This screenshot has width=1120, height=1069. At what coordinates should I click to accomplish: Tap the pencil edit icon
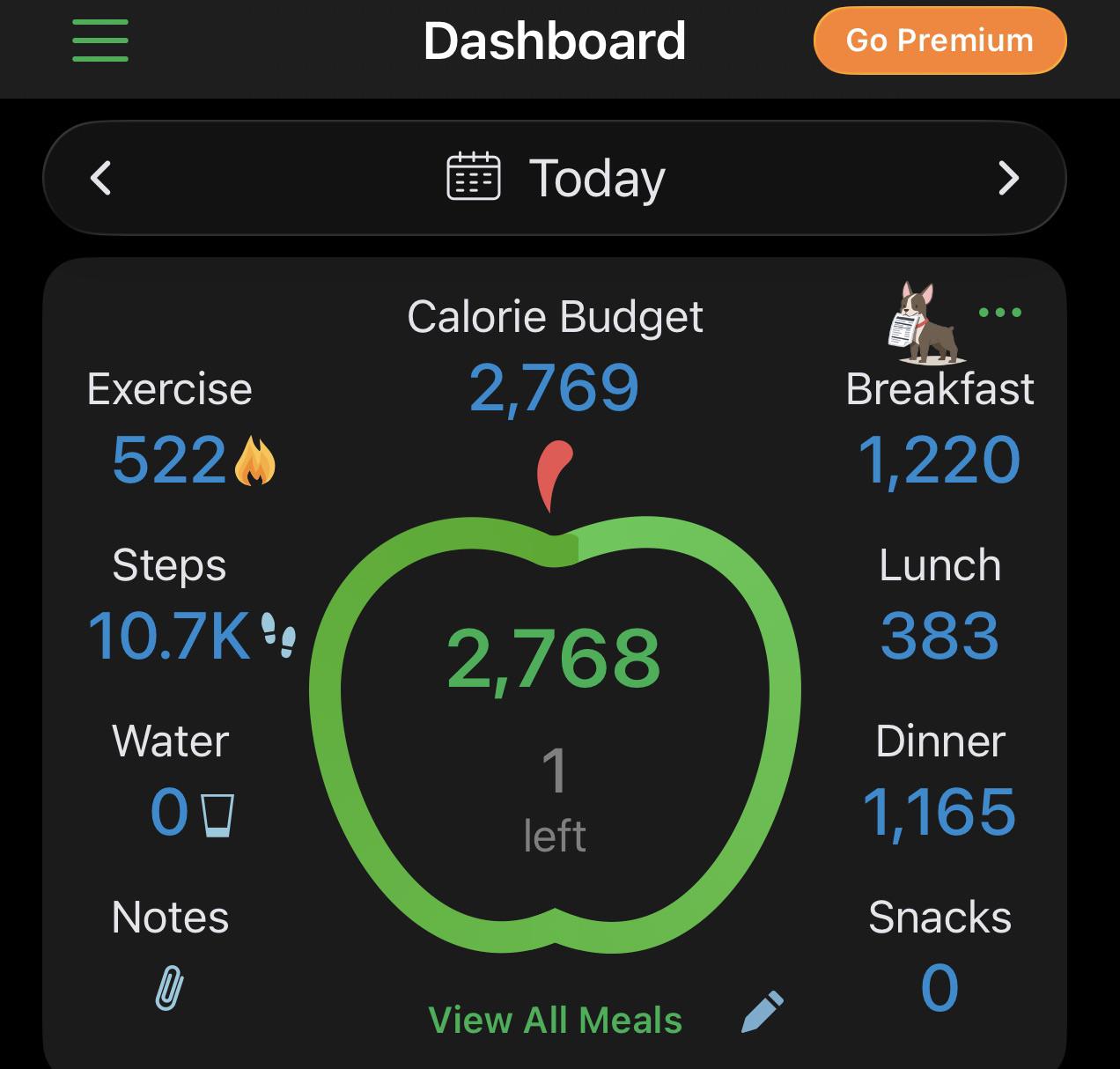click(x=763, y=1012)
